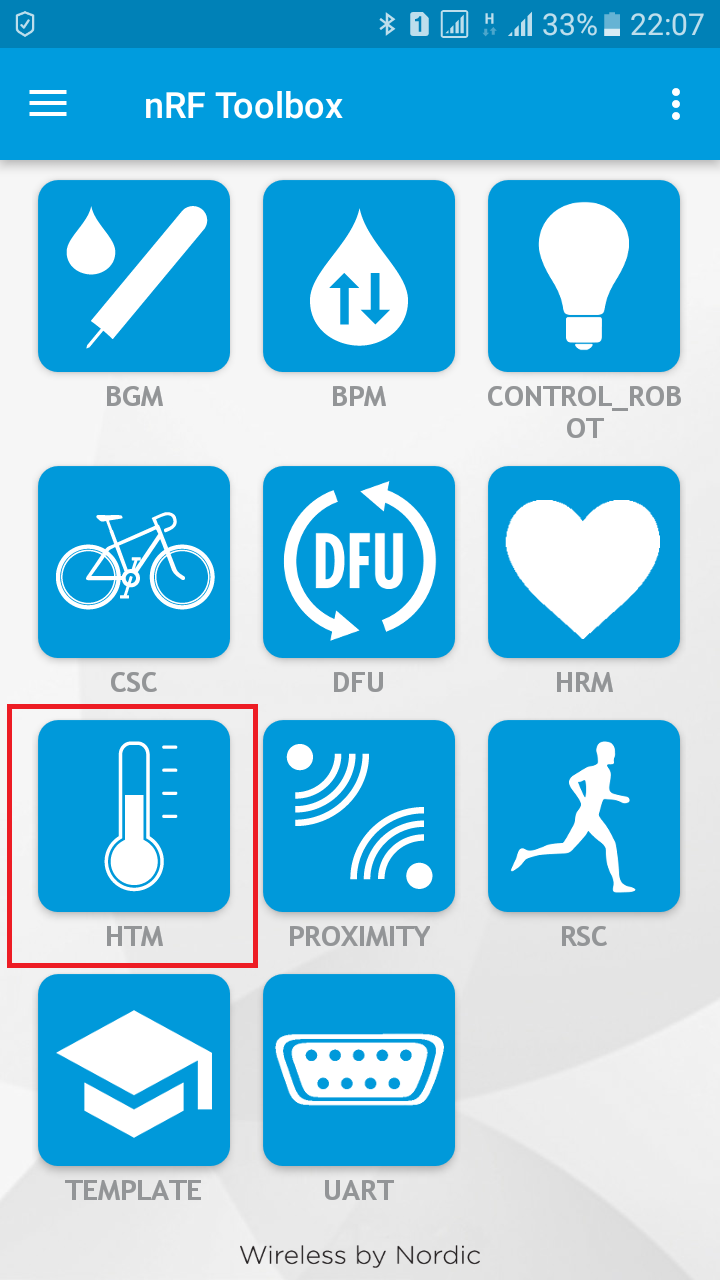Open the HRM heart rate monitor
The image size is (720, 1280).
point(584,562)
